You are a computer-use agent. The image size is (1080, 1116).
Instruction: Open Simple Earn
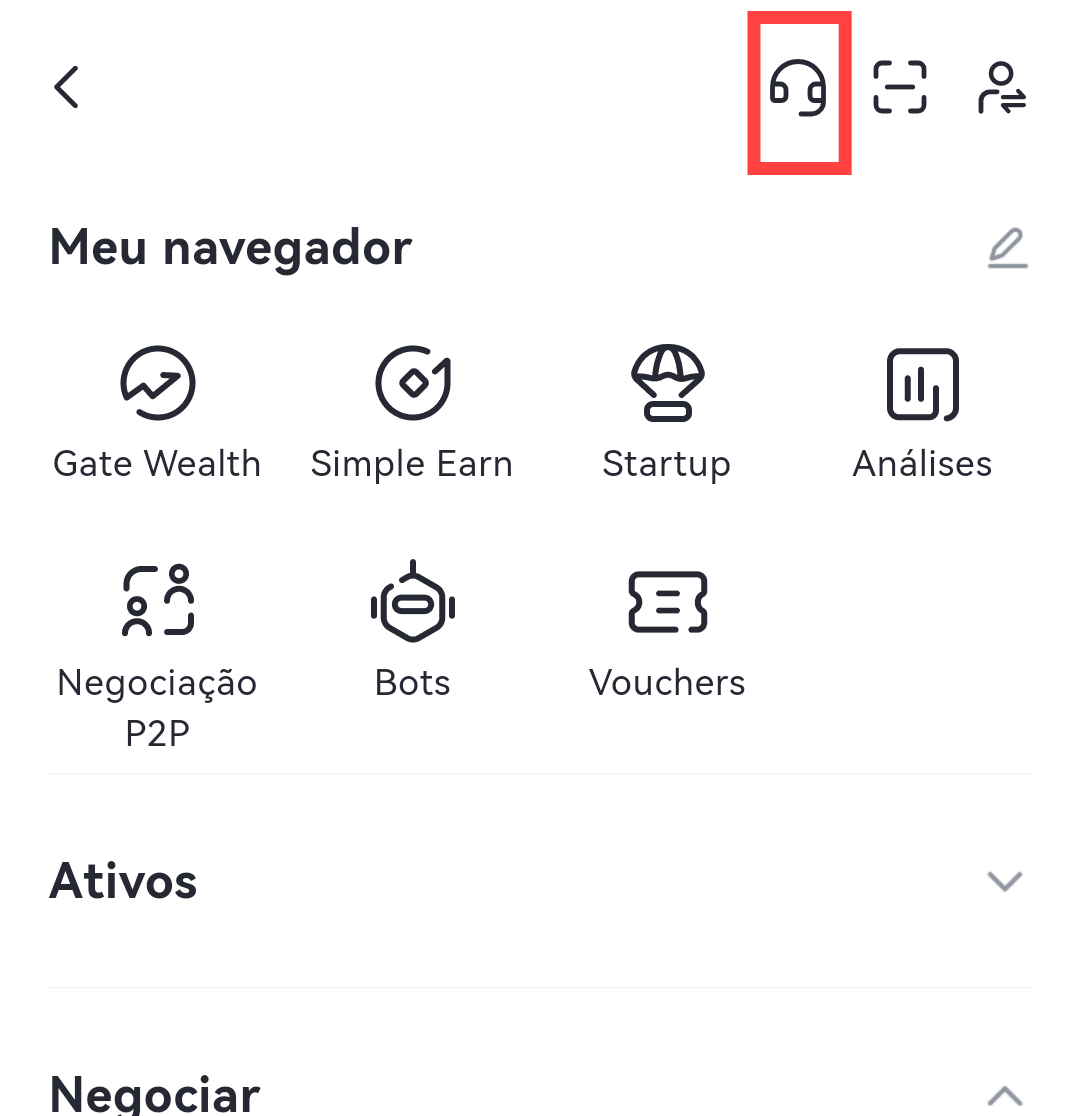pos(411,412)
